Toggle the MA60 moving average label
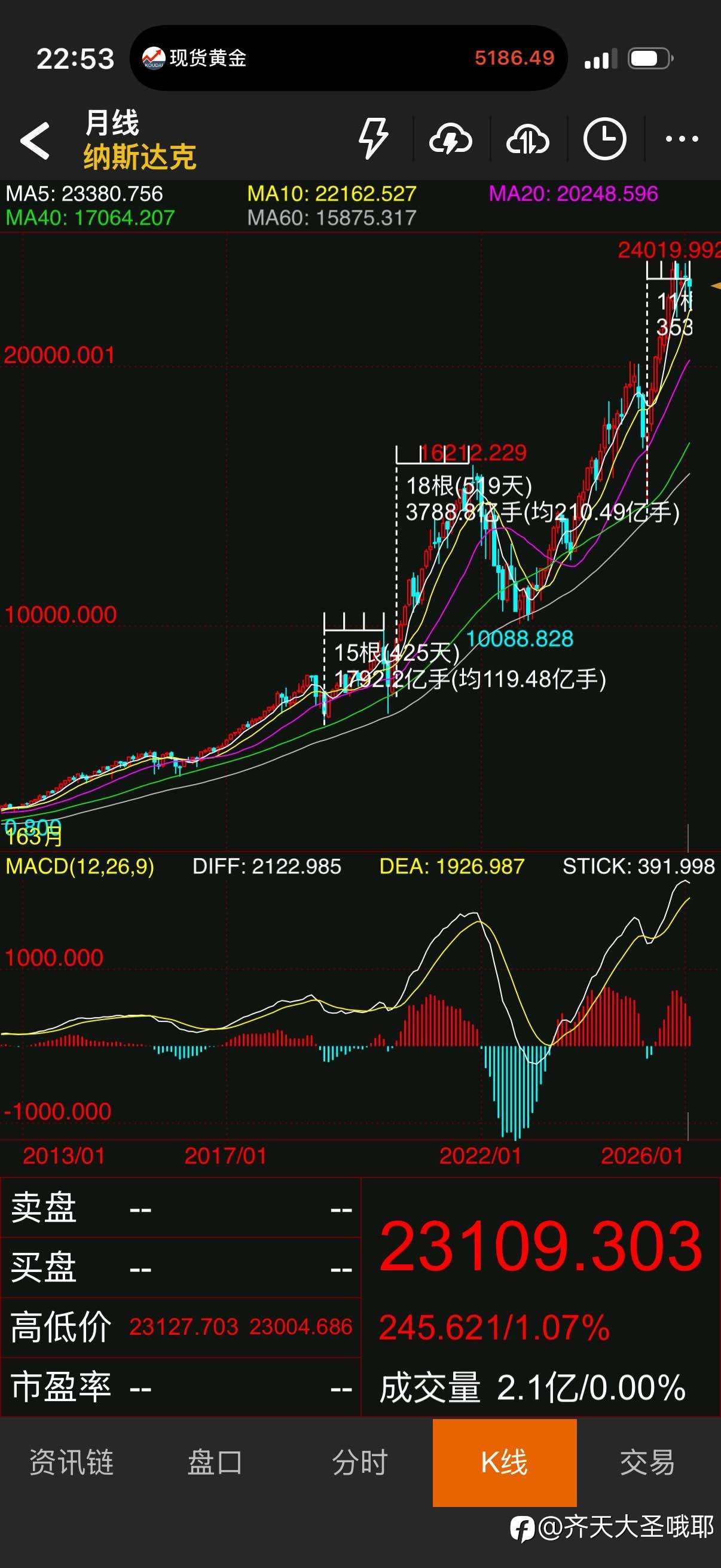Screen dimensions: 721x1568 point(332,218)
